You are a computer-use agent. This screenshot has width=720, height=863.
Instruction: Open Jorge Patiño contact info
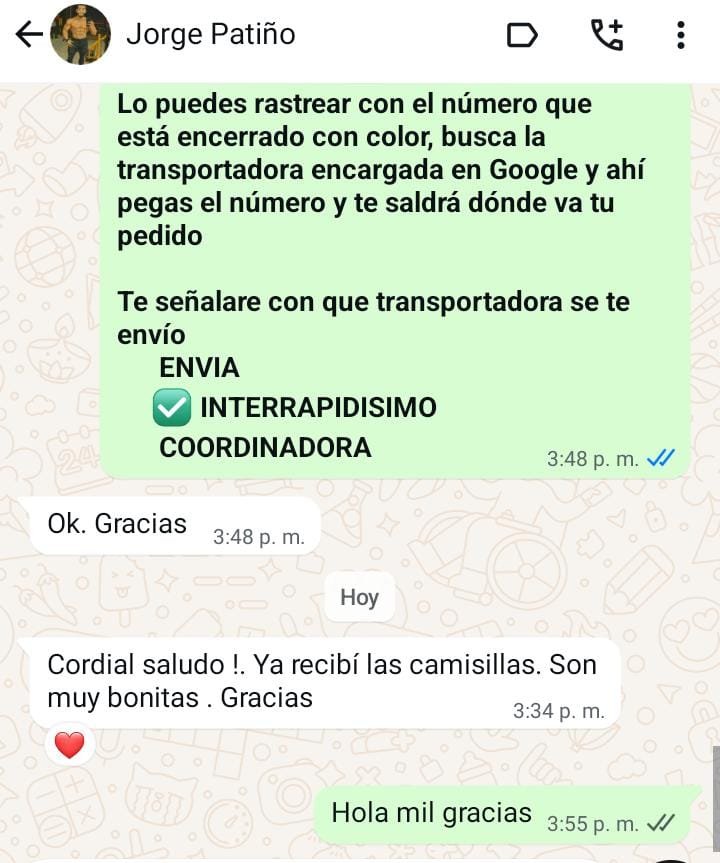coord(211,35)
